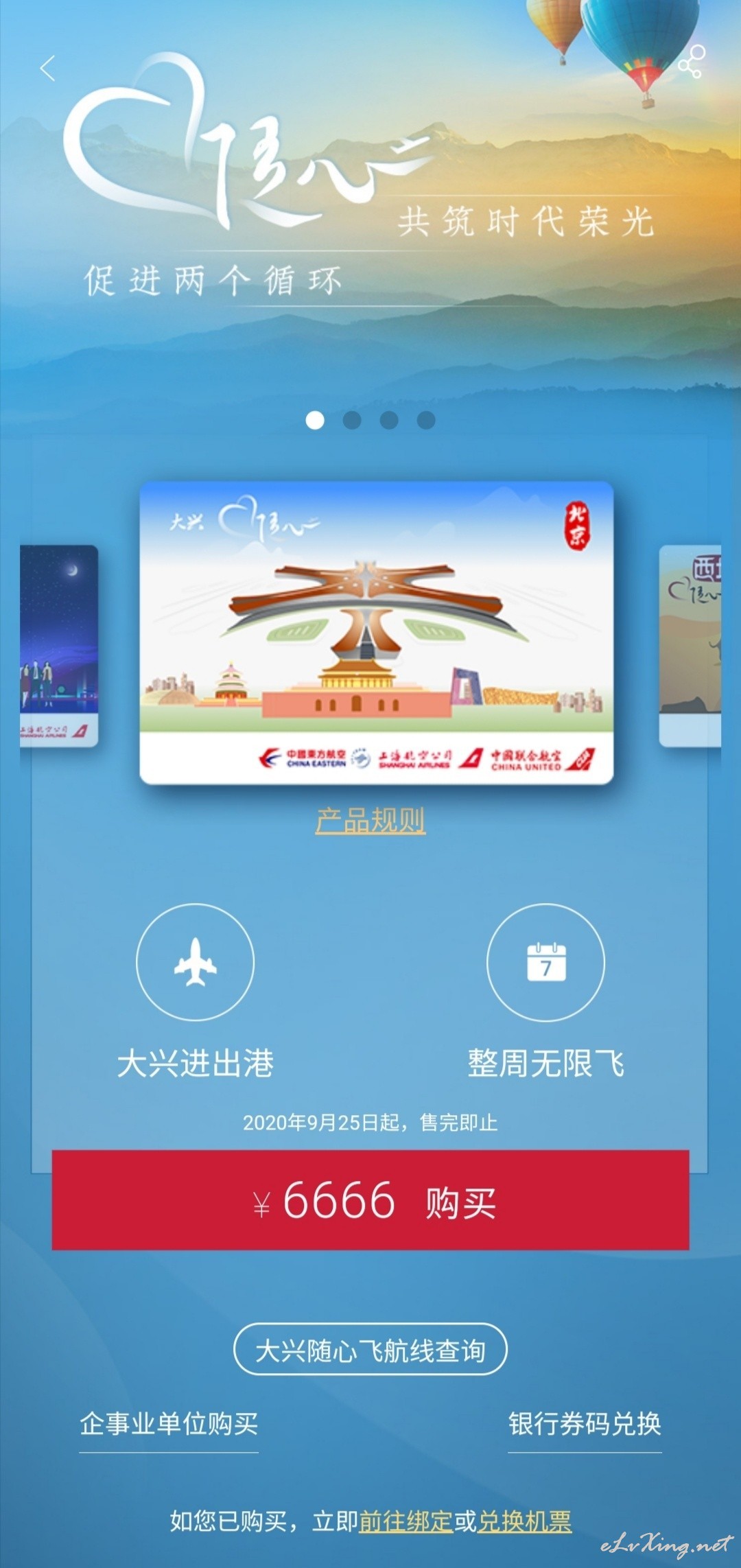Jump to the second page indicator dot
741x1568 pixels.
click(x=352, y=420)
